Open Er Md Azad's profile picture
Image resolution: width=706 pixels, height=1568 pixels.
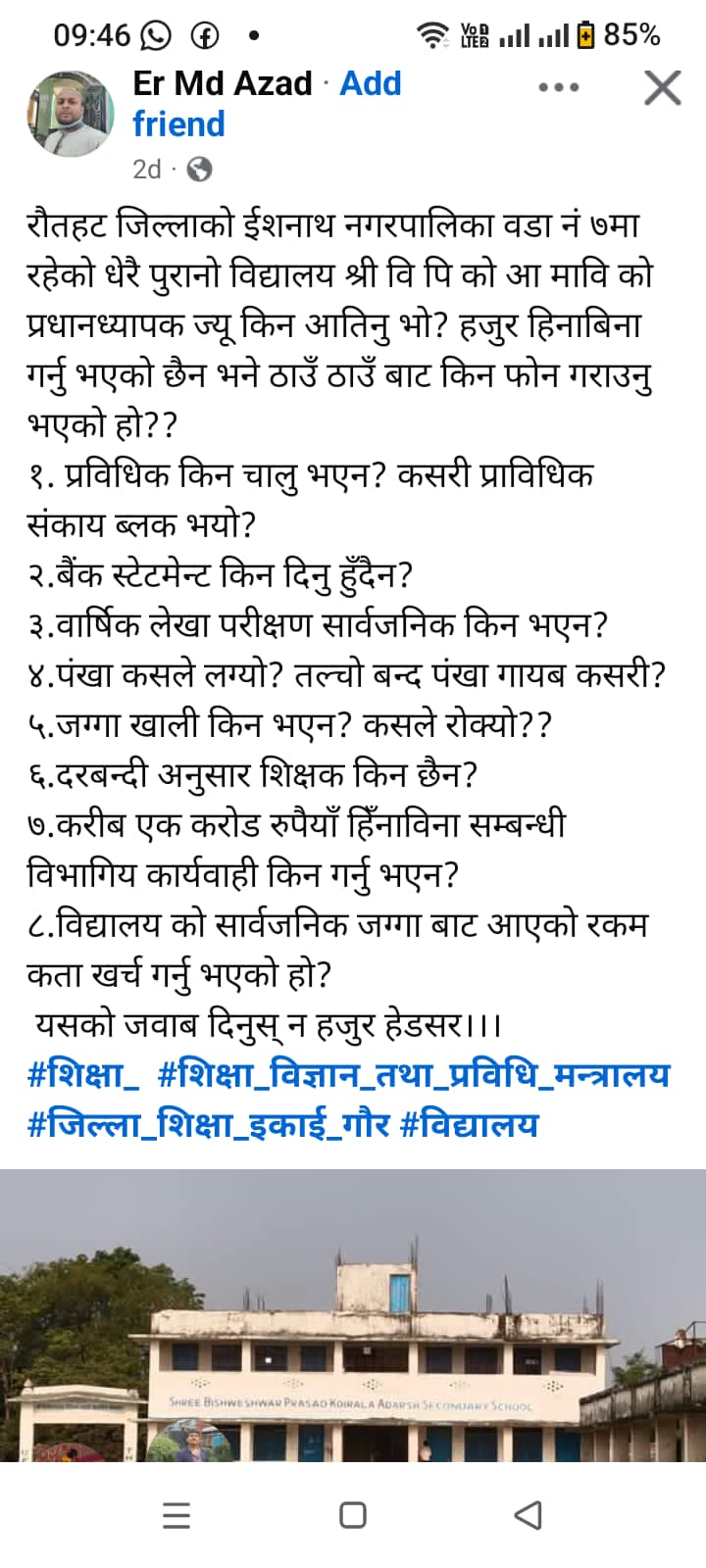(x=70, y=114)
